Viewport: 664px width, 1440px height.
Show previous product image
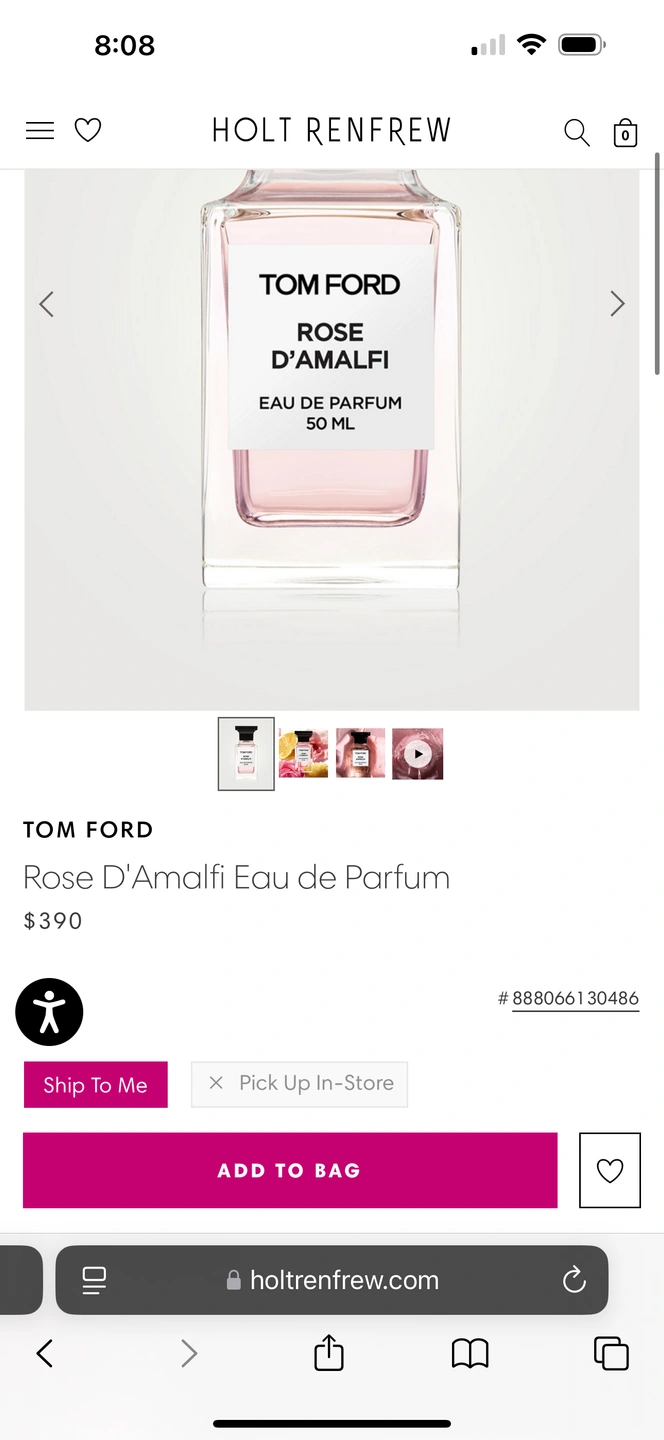pos(46,304)
